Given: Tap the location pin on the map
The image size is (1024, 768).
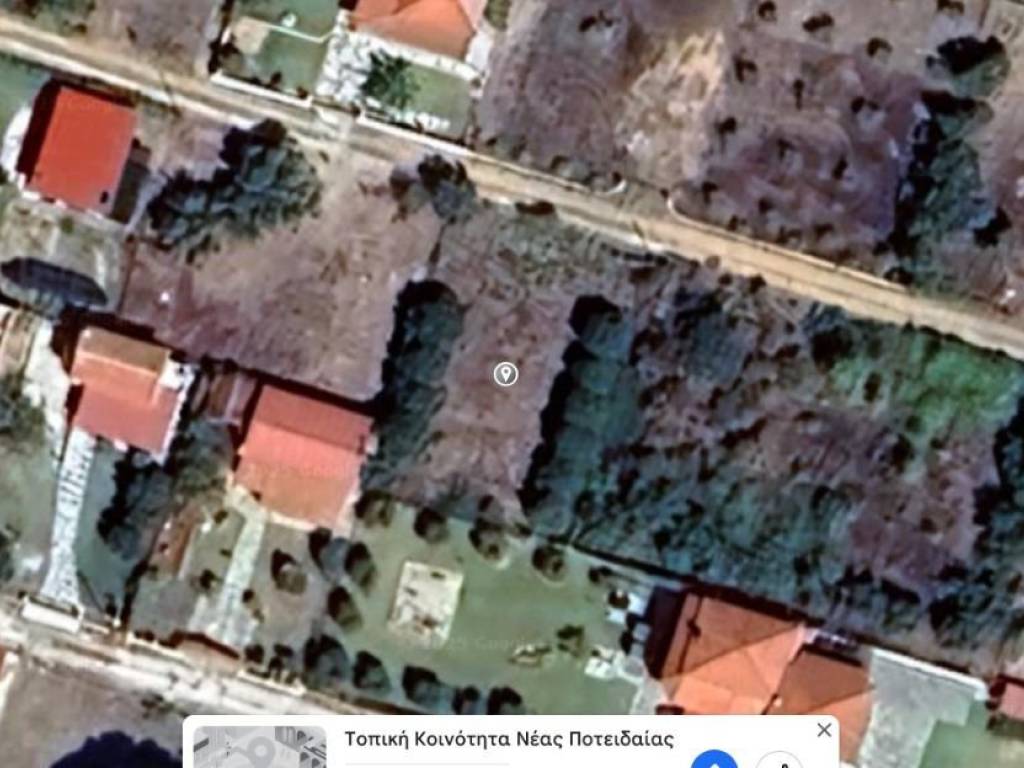Looking at the screenshot, I should click(506, 375).
